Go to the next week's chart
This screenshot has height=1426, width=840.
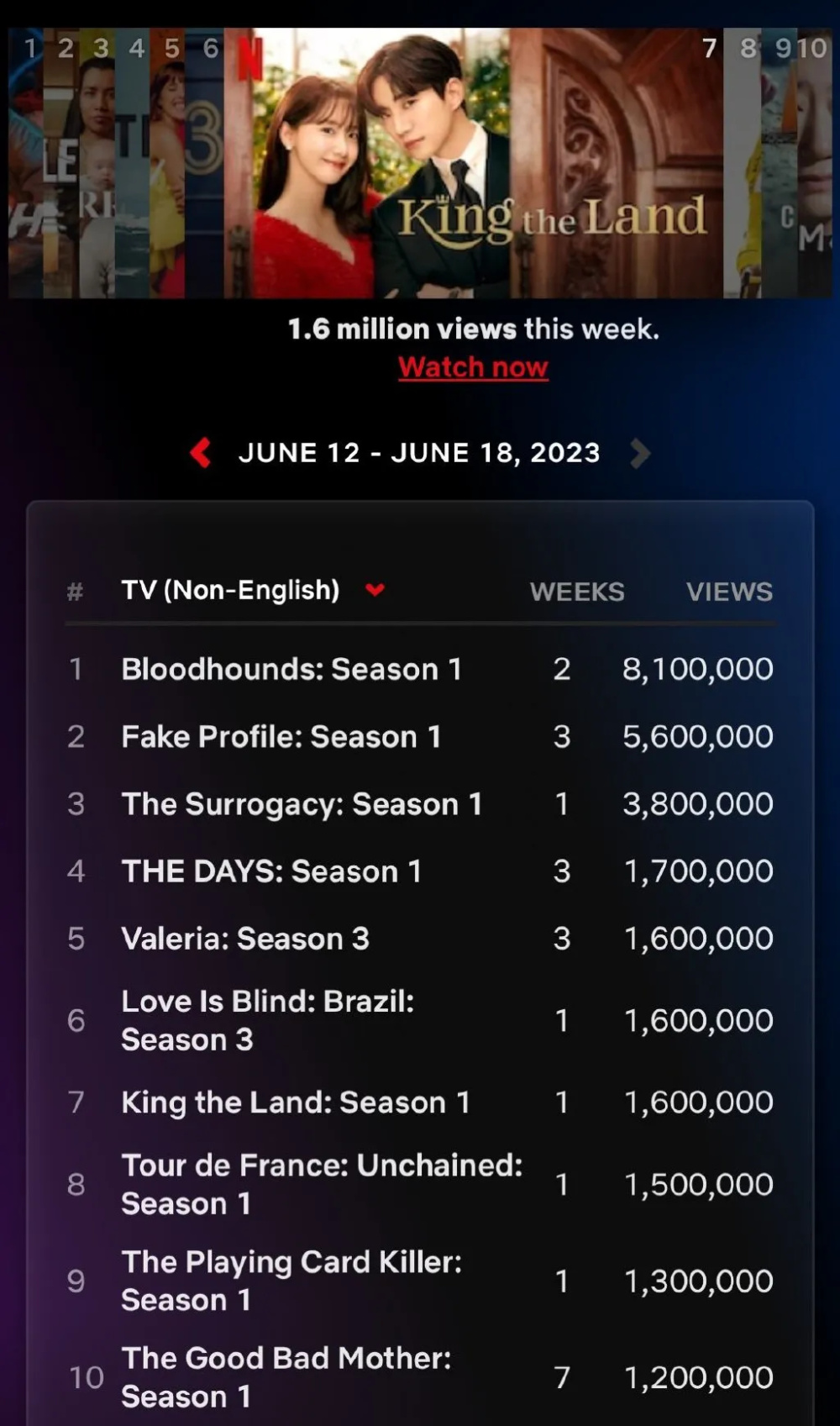(x=640, y=453)
